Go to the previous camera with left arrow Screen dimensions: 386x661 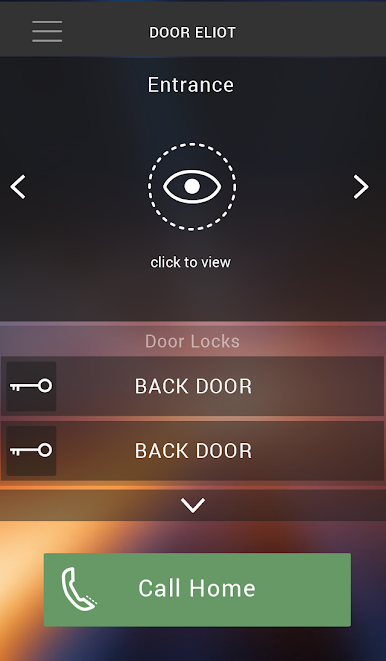coord(18,187)
